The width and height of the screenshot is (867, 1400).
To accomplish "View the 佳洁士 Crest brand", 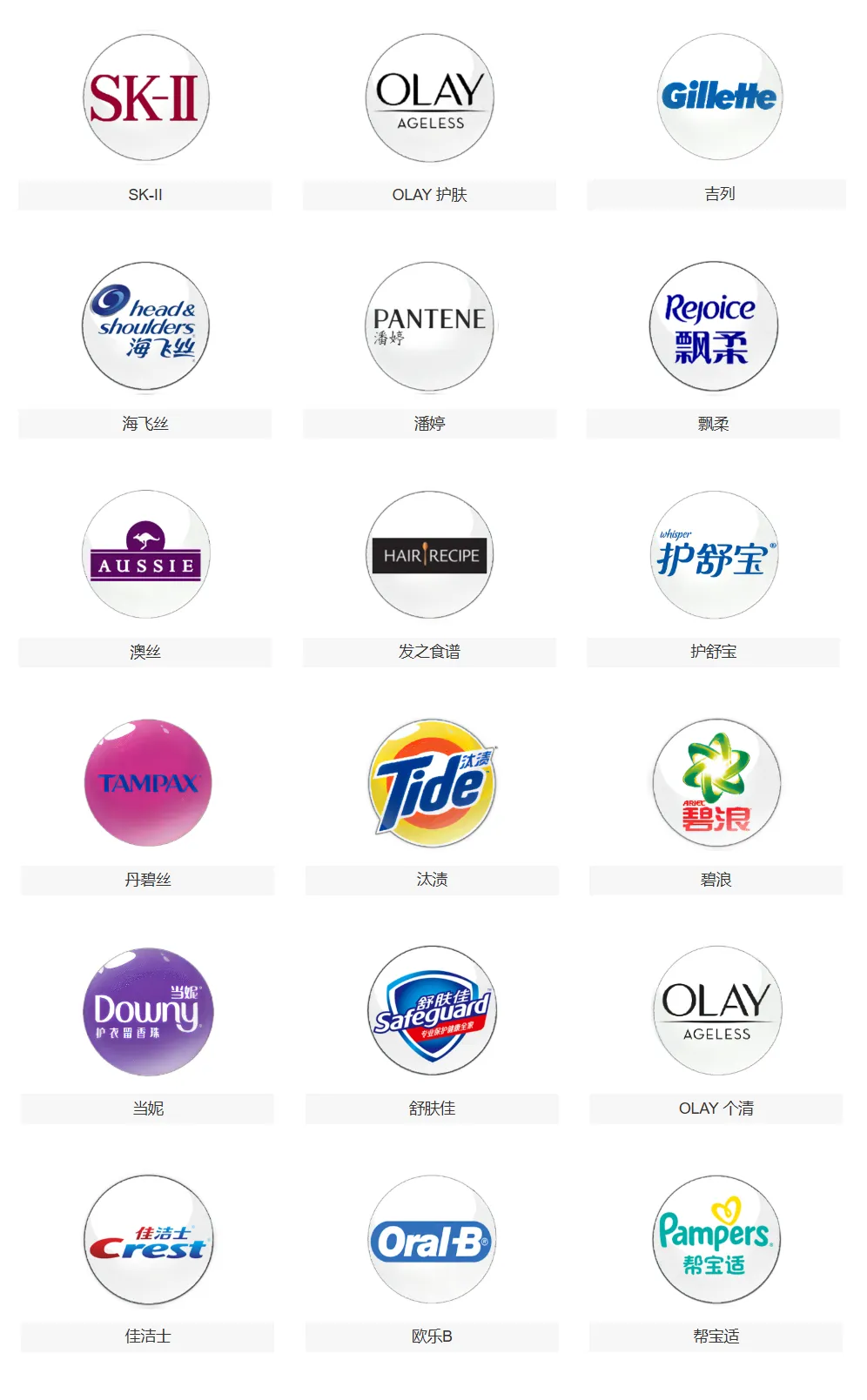I will pyautogui.click(x=148, y=1240).
